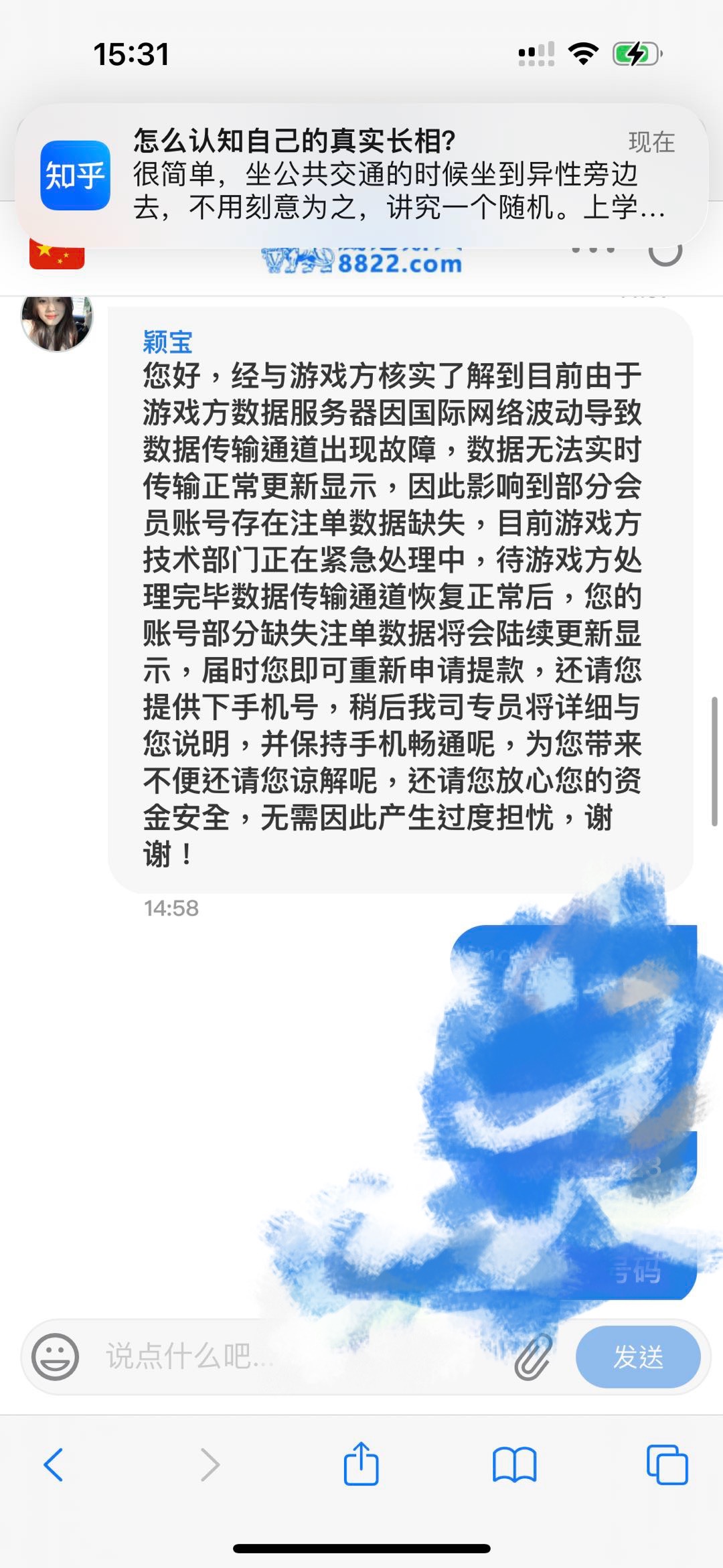
Task: Focus the 说点什么吧 message field
Action: pos(268,1357)
